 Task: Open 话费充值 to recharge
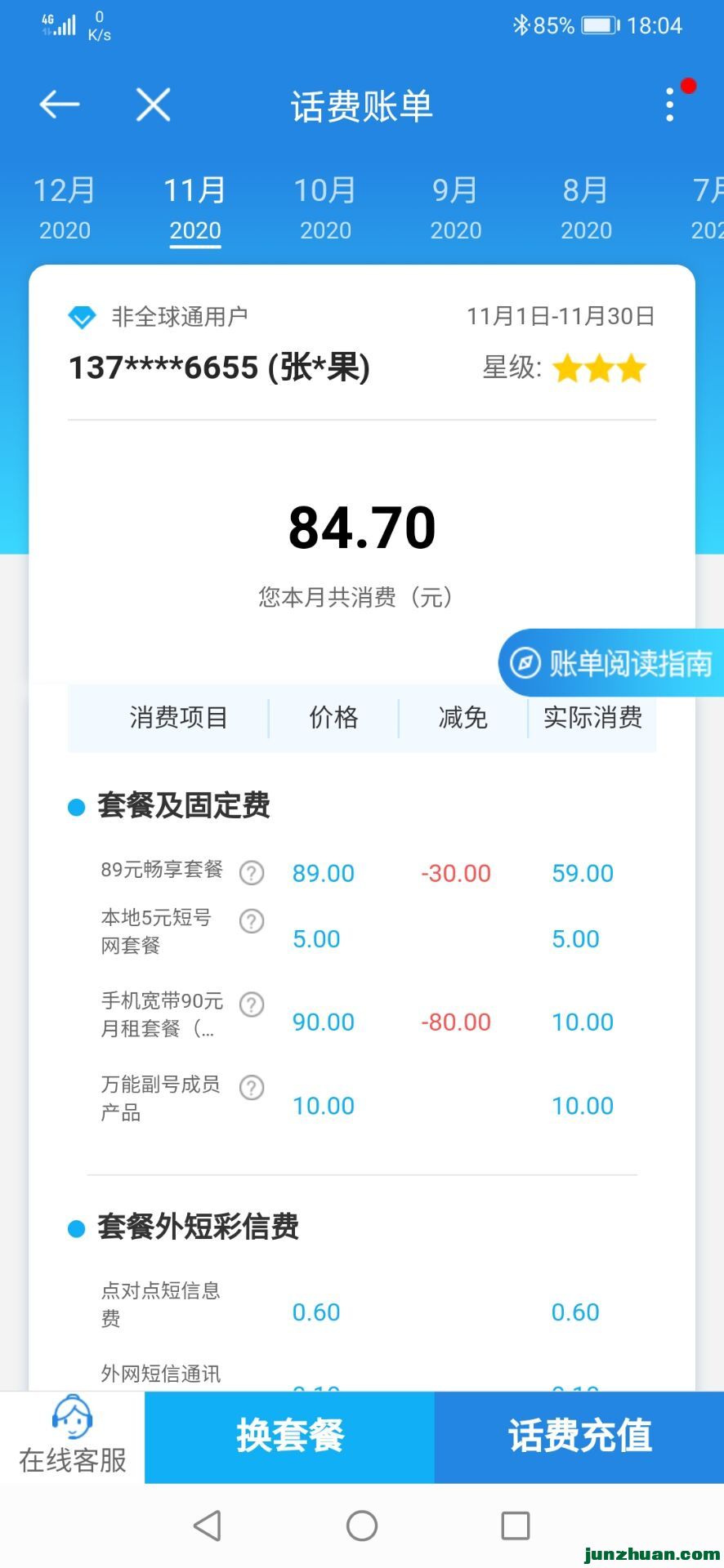point(579,1437)
